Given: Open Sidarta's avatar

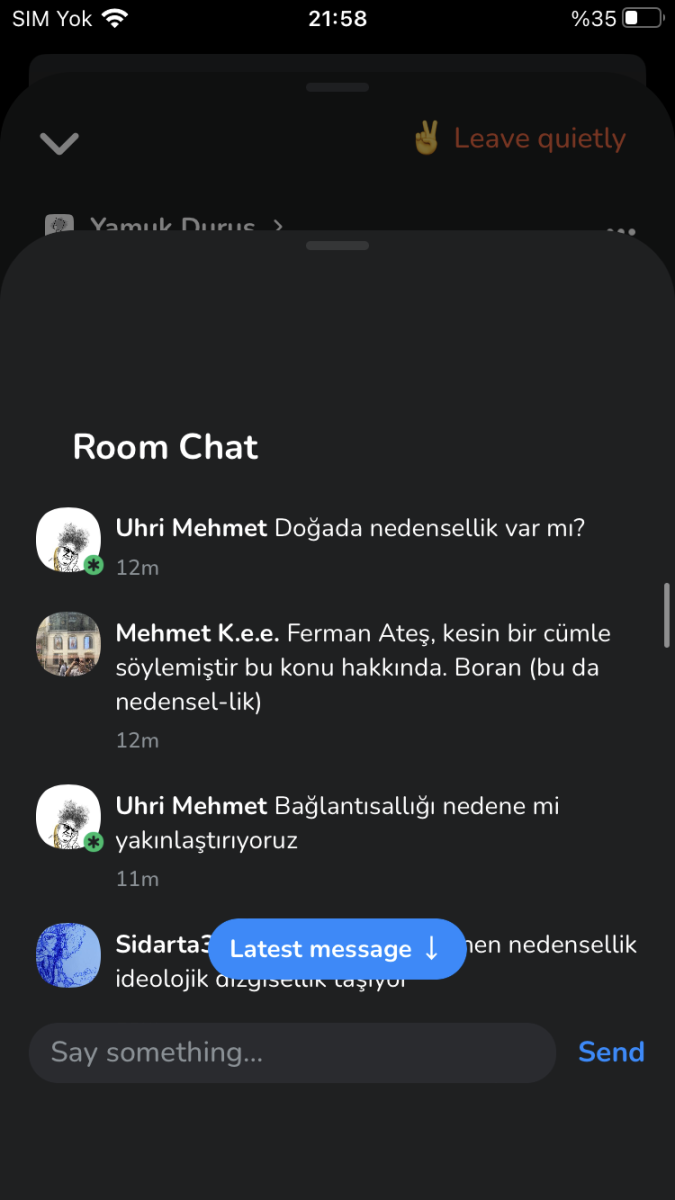Looking at the screenshot, I should (68, 955).
